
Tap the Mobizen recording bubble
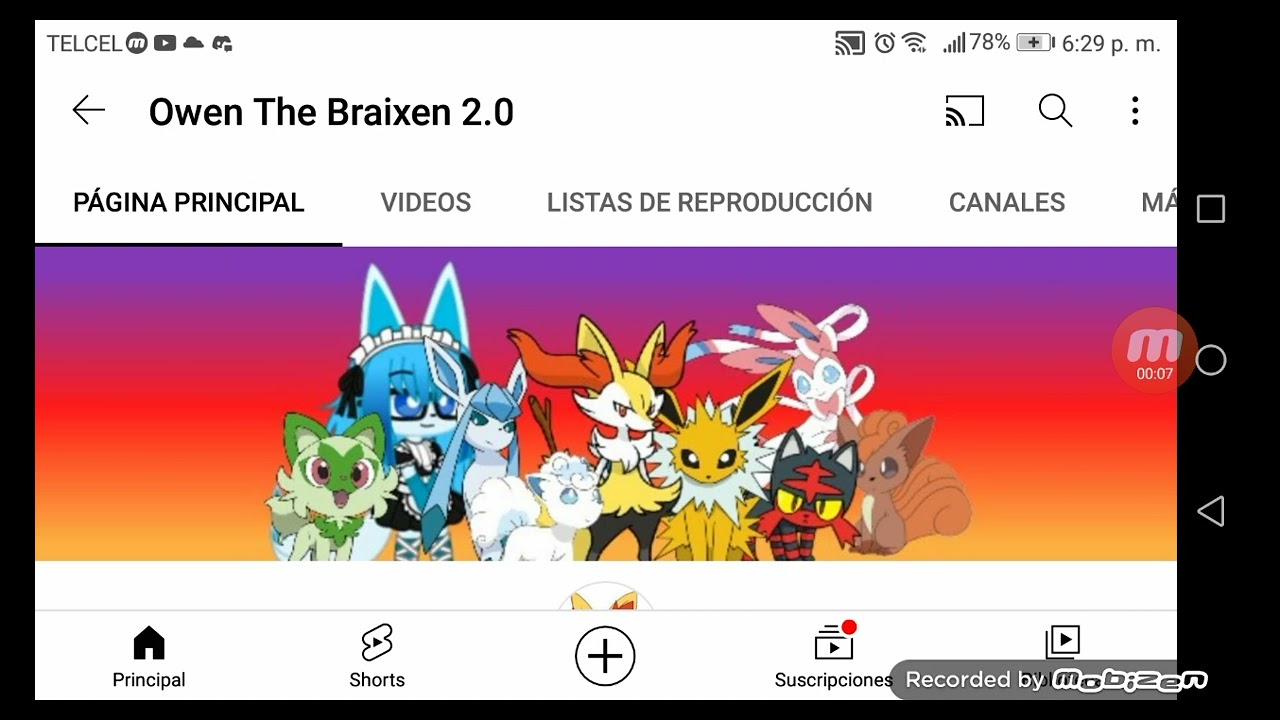1154,351
